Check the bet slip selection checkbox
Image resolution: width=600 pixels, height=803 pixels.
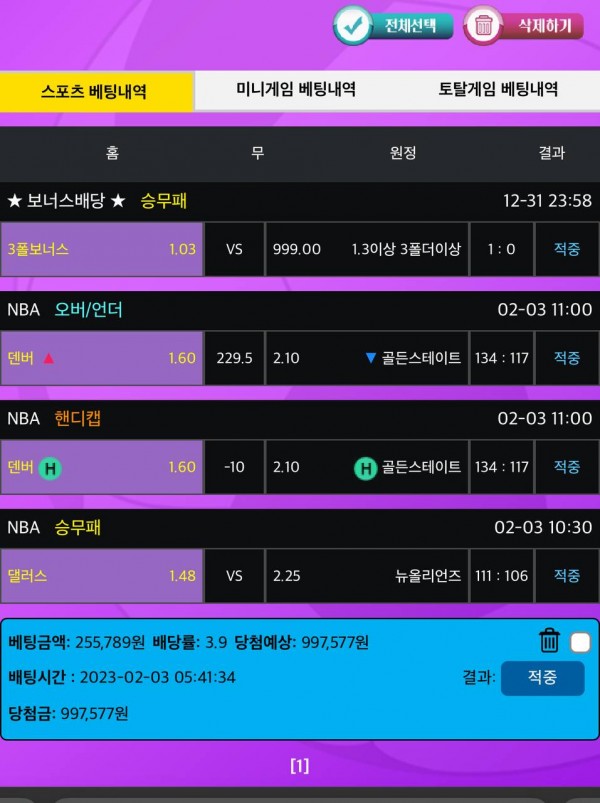580,642
